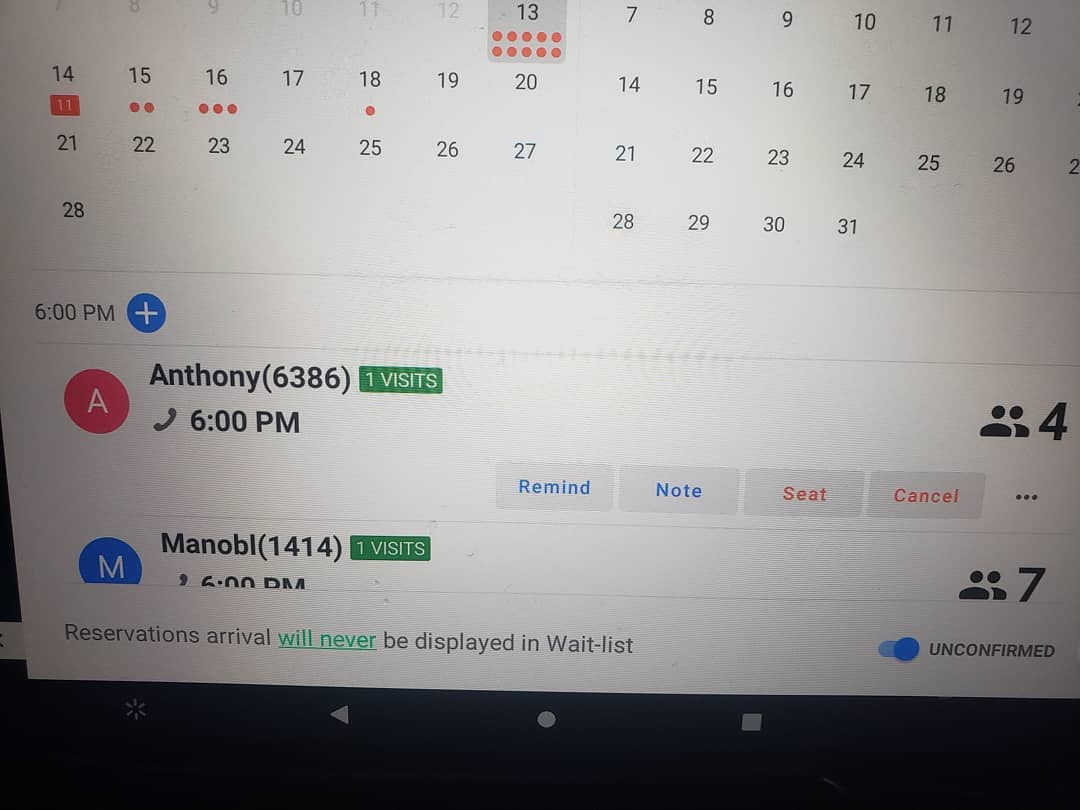Add a note to Anthony's reservation

[679, 490]
